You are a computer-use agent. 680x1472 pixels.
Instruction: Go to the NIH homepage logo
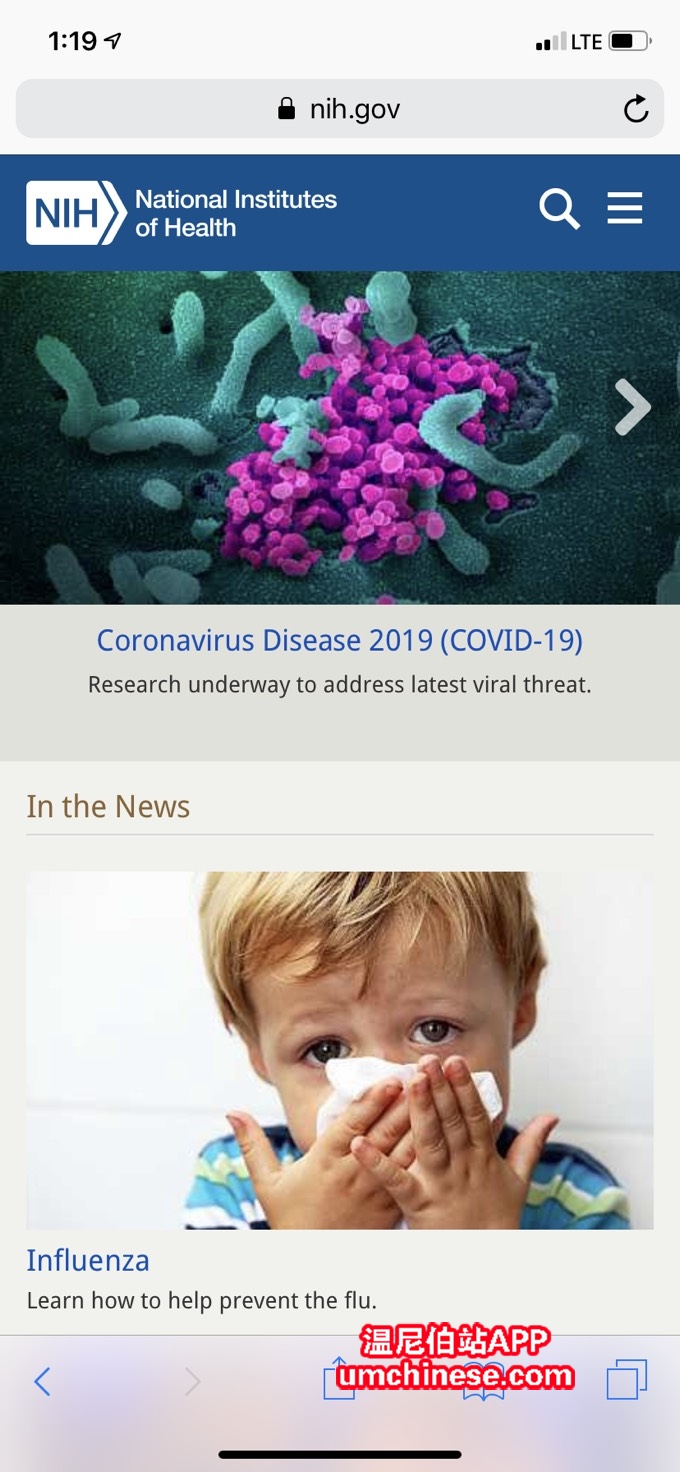coord(182,213)
